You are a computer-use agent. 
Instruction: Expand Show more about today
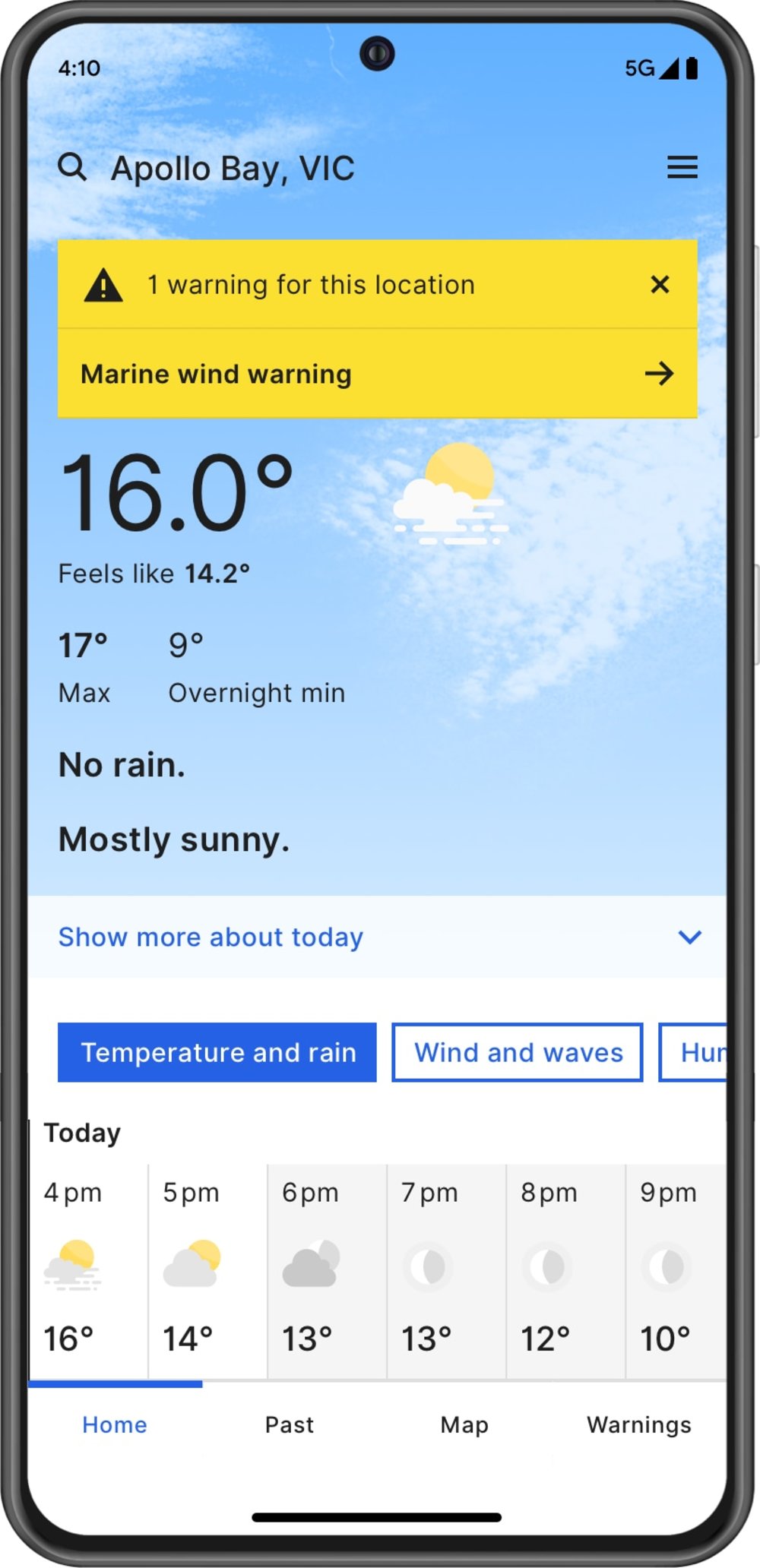point(377,937)
